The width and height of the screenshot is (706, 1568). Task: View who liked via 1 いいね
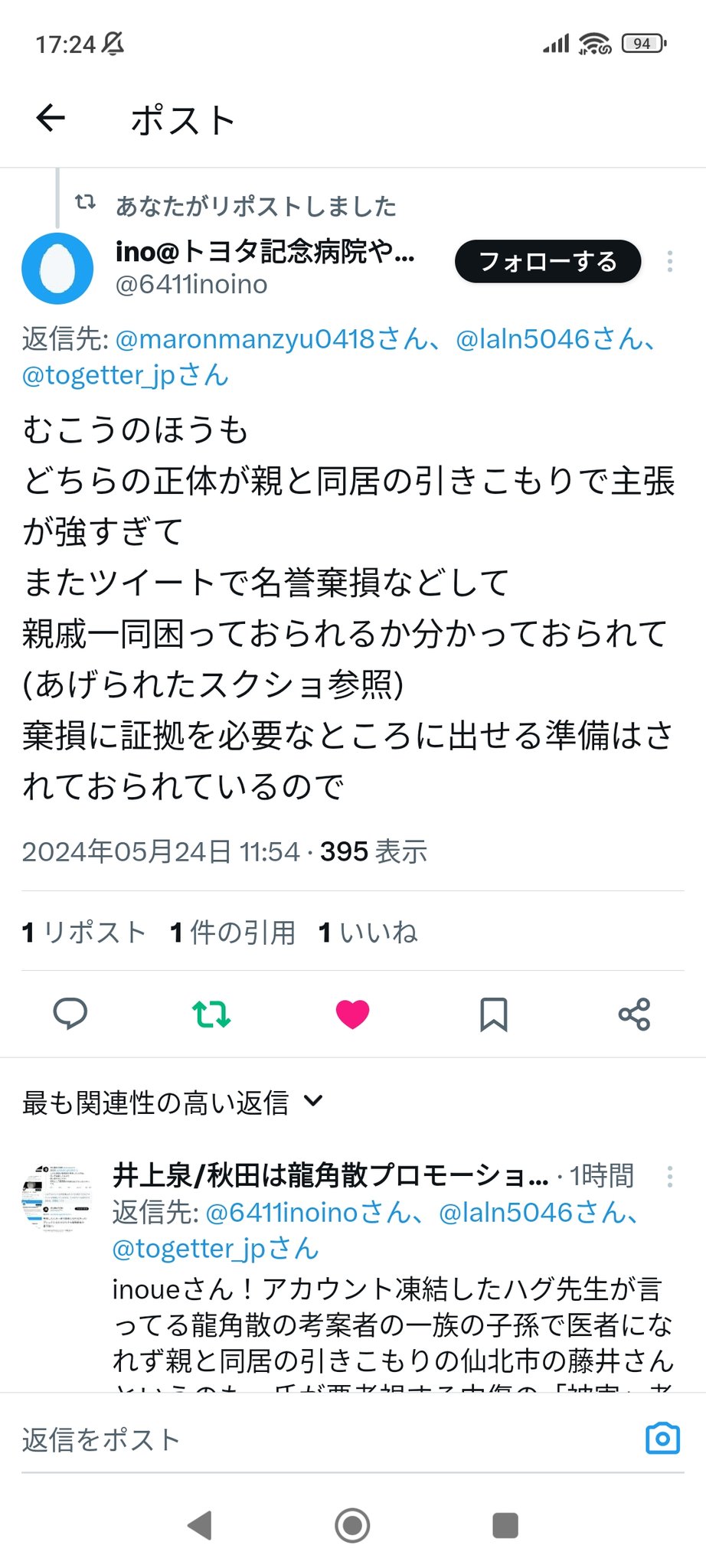point(368,932)
